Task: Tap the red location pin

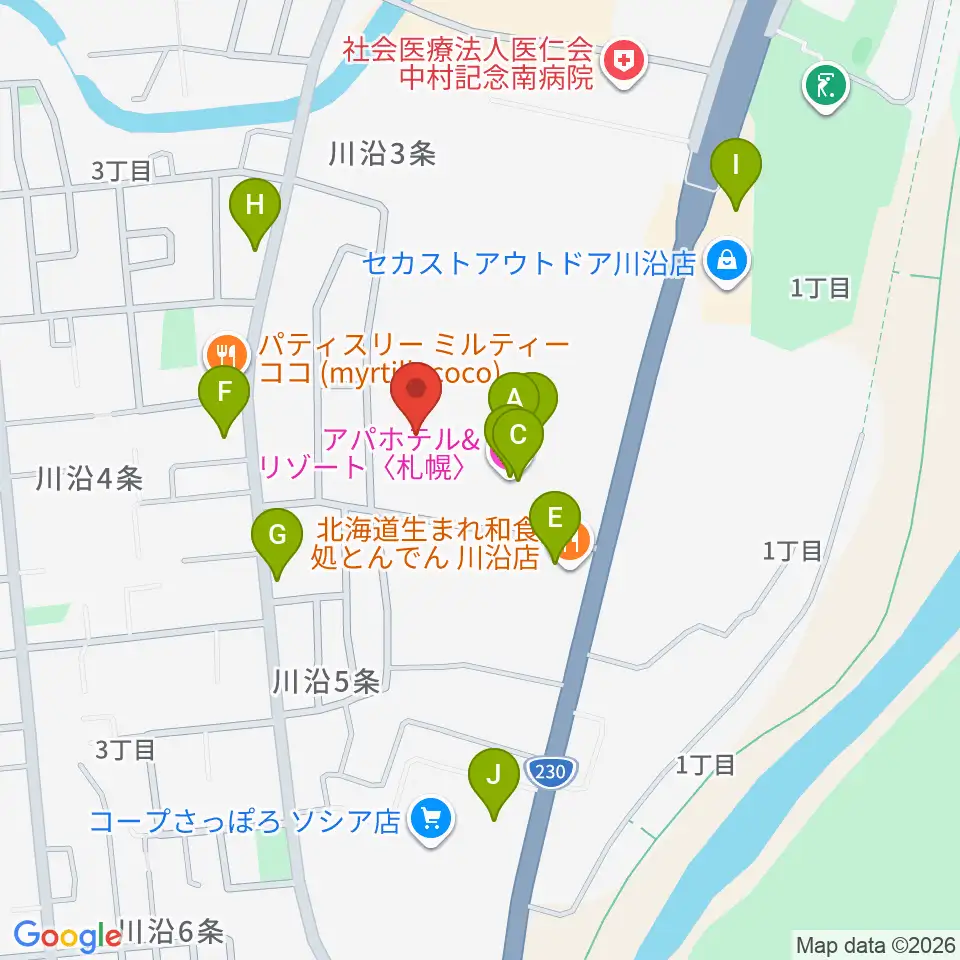Action: click(x=416, y=397)
